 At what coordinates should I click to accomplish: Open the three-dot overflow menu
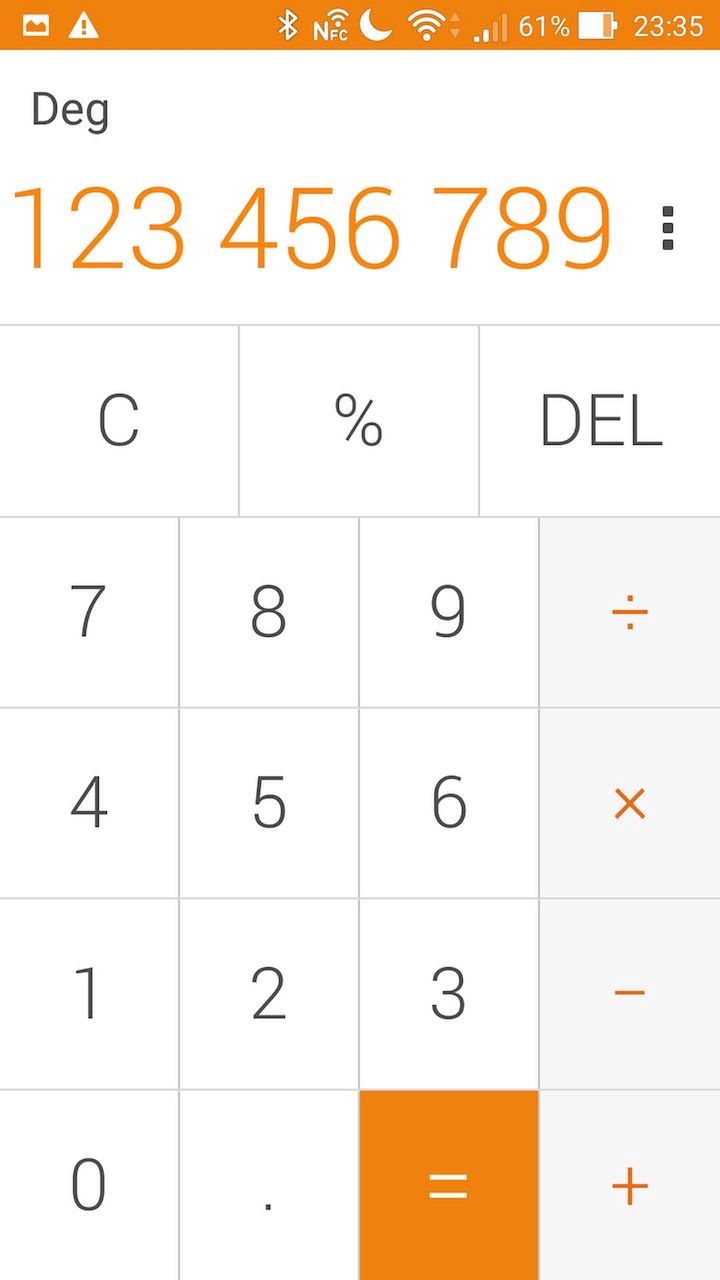[x=668, y=229]
